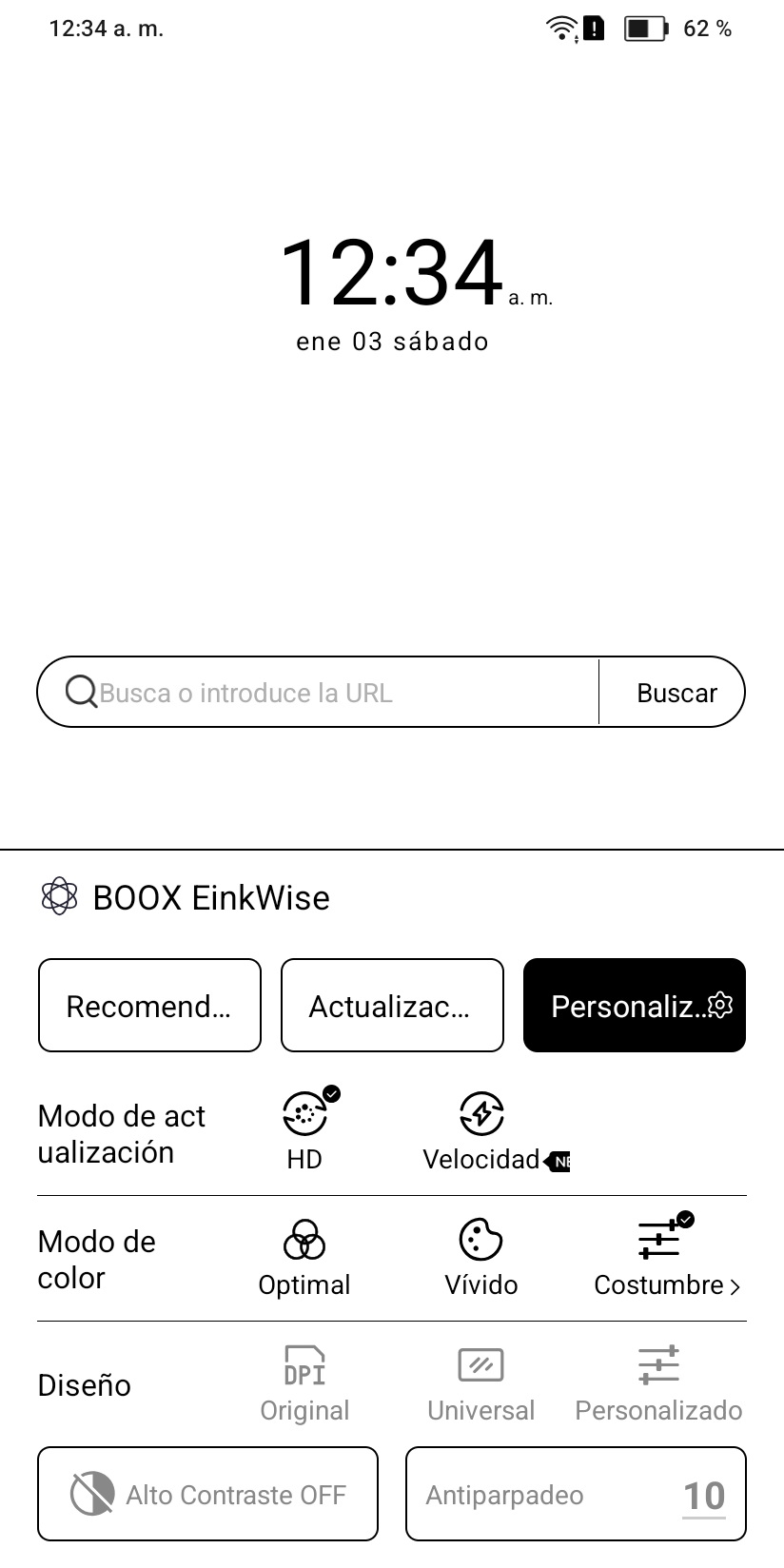This screenshot has height=1568, width=784.
Task: Choose HD refresh mode
Action: [304, 1129]
